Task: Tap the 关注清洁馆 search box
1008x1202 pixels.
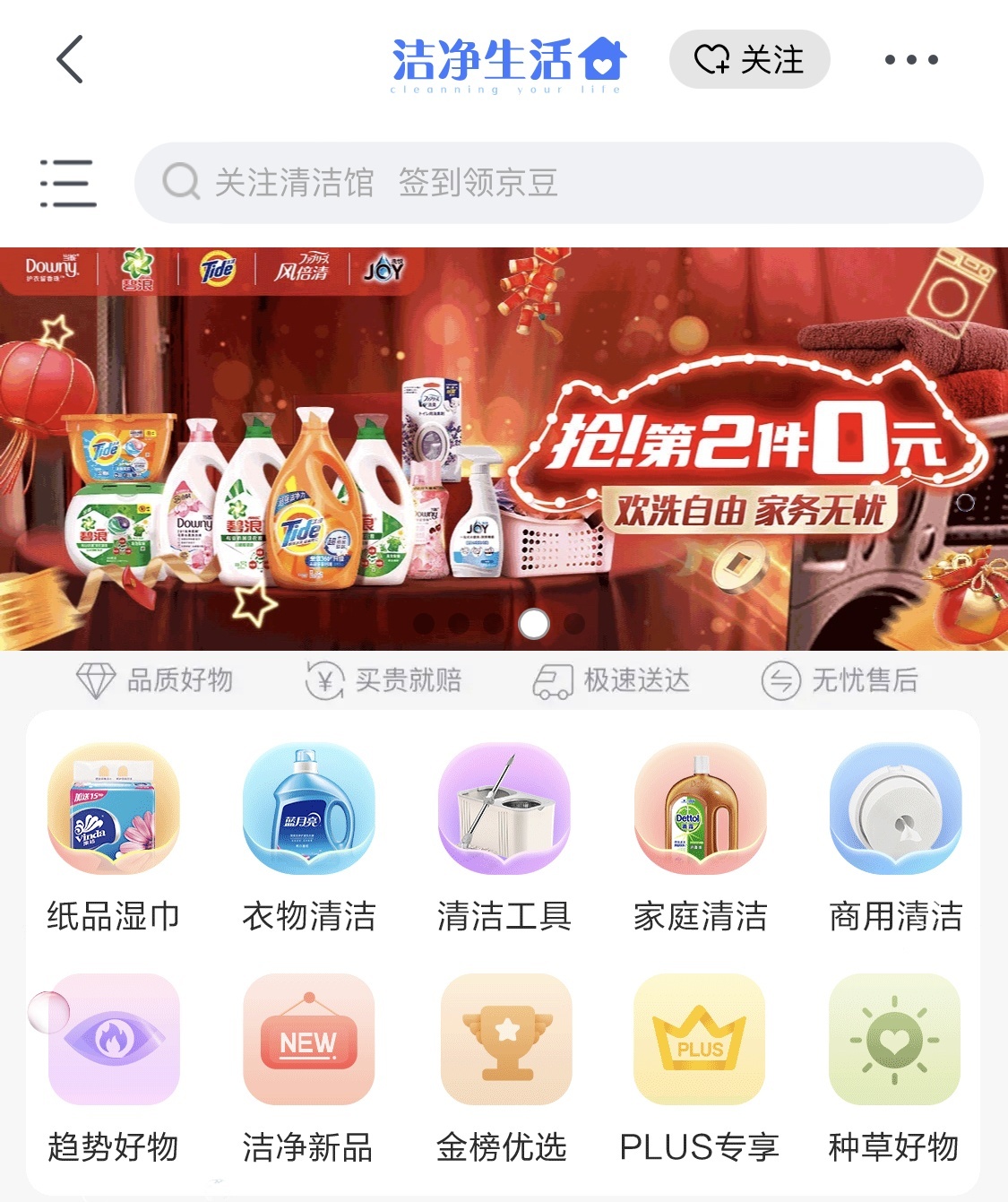Action: 557,183
